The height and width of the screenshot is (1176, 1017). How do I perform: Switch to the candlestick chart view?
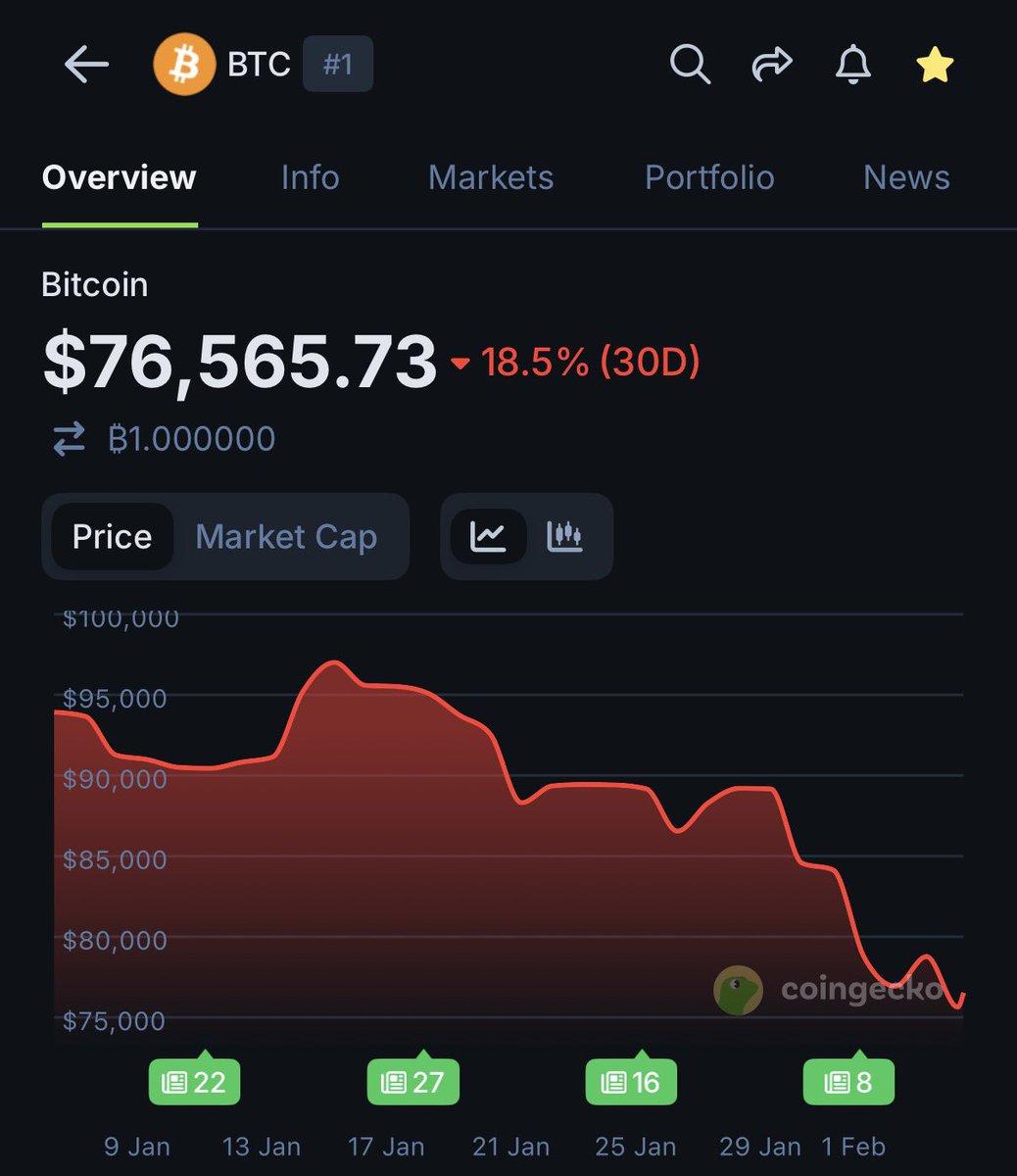564,536
